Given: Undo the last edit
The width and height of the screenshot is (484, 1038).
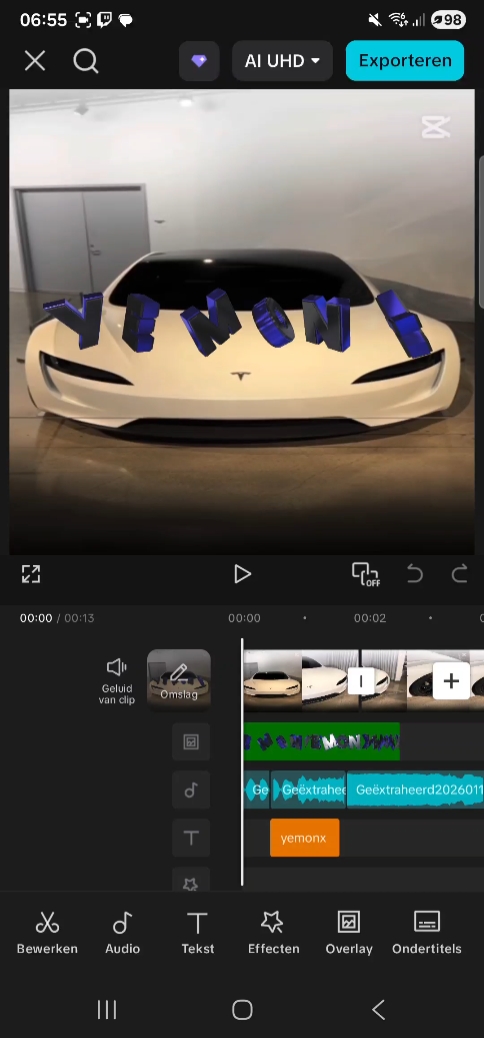Looking at the screenshot, I should click(415, 574).
